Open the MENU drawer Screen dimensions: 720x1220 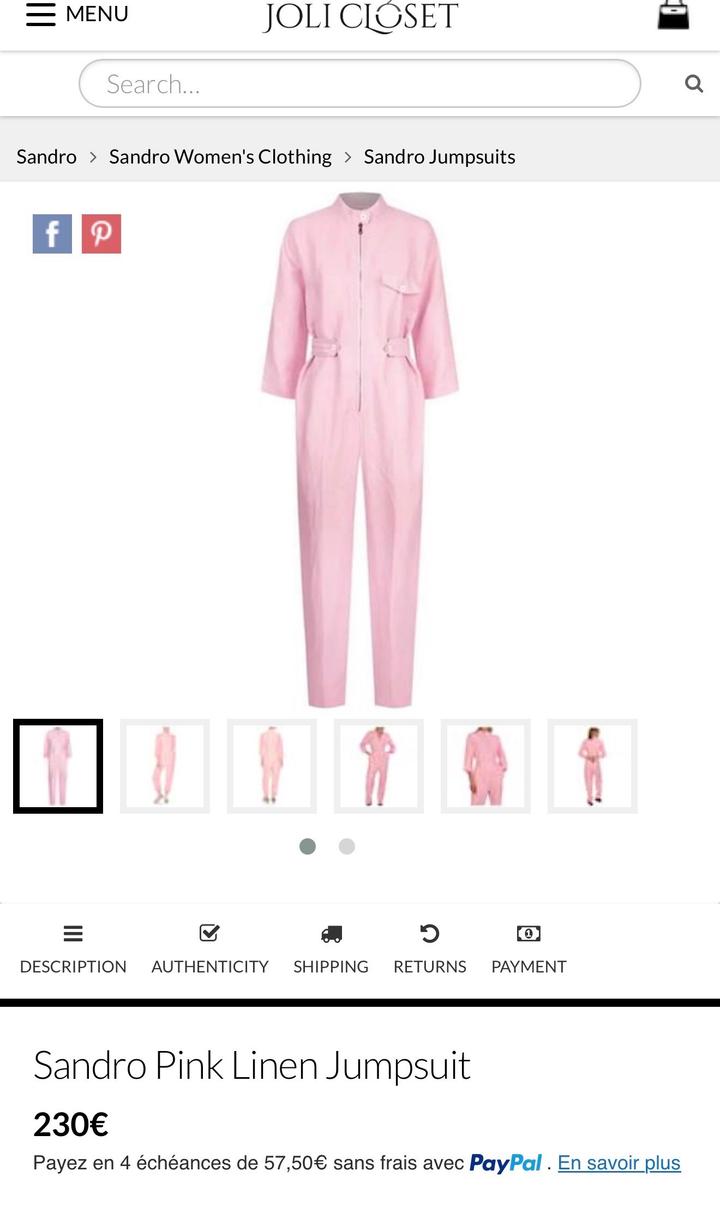[77, 15]
